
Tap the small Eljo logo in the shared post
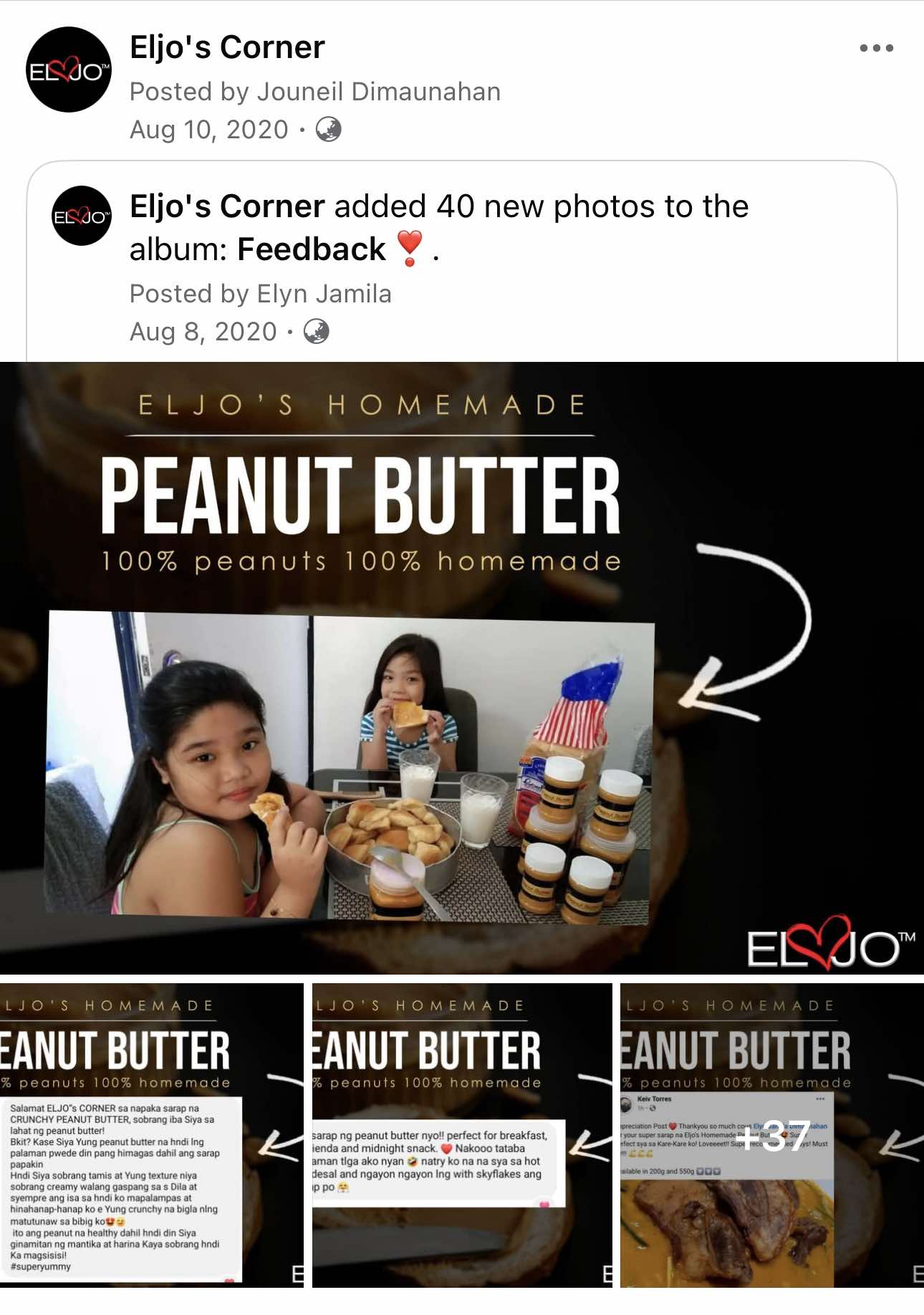82,216
